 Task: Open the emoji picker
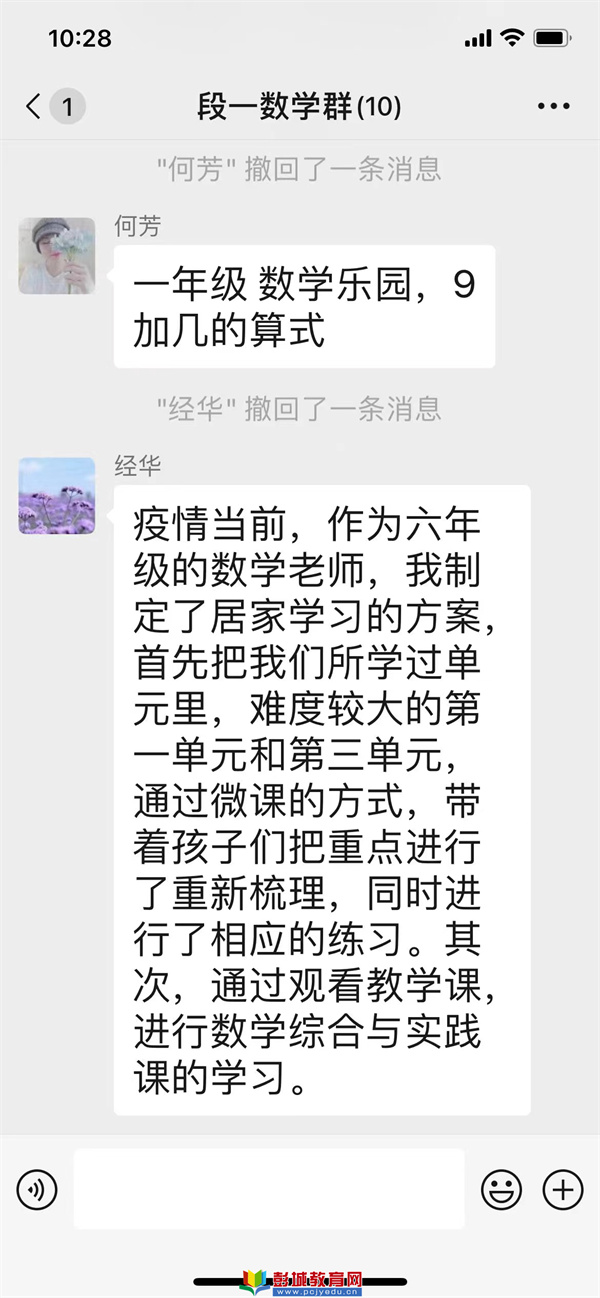point(502,1189)
